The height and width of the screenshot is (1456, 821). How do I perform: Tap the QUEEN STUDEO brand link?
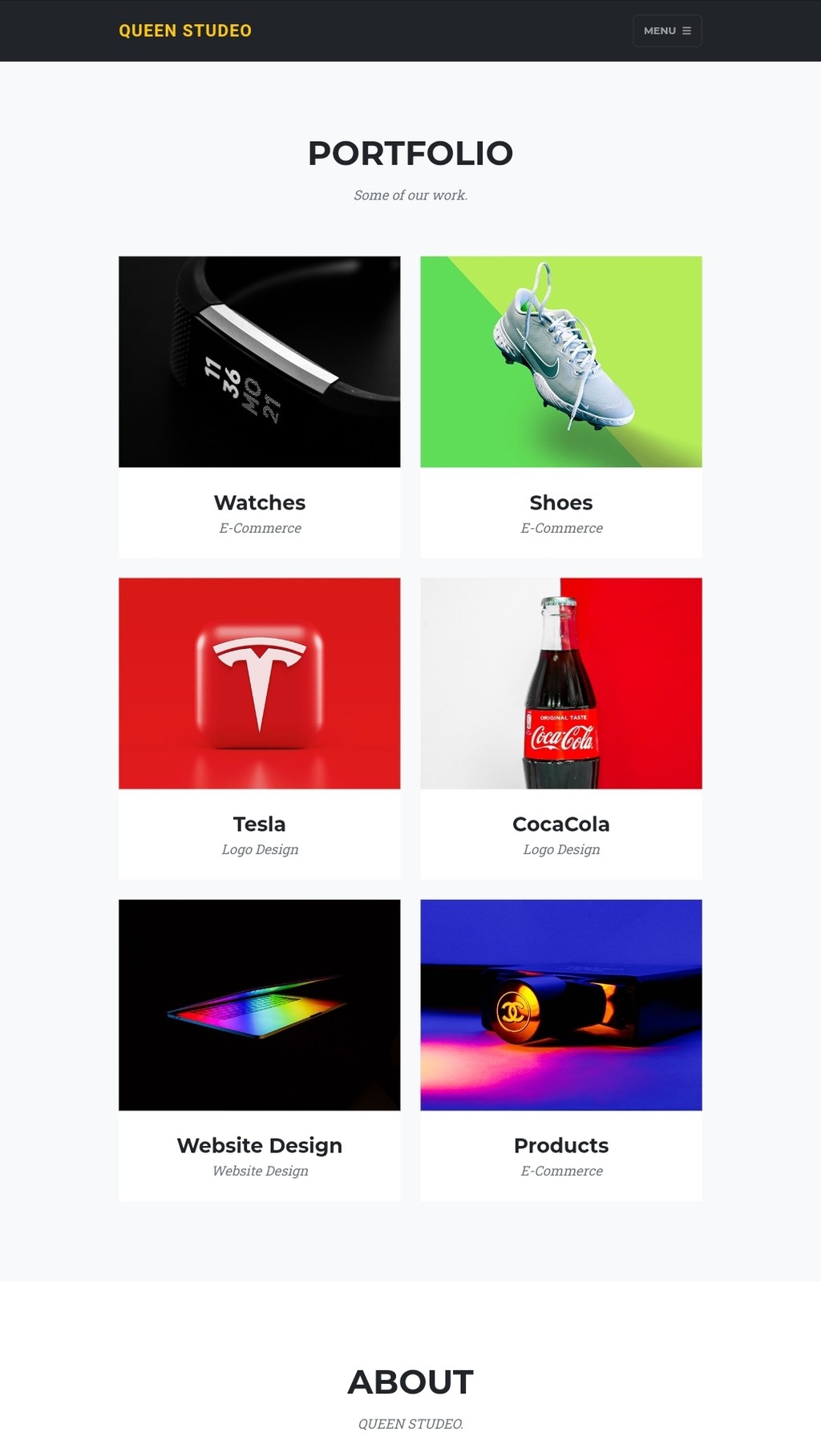(x=185, y=30)
